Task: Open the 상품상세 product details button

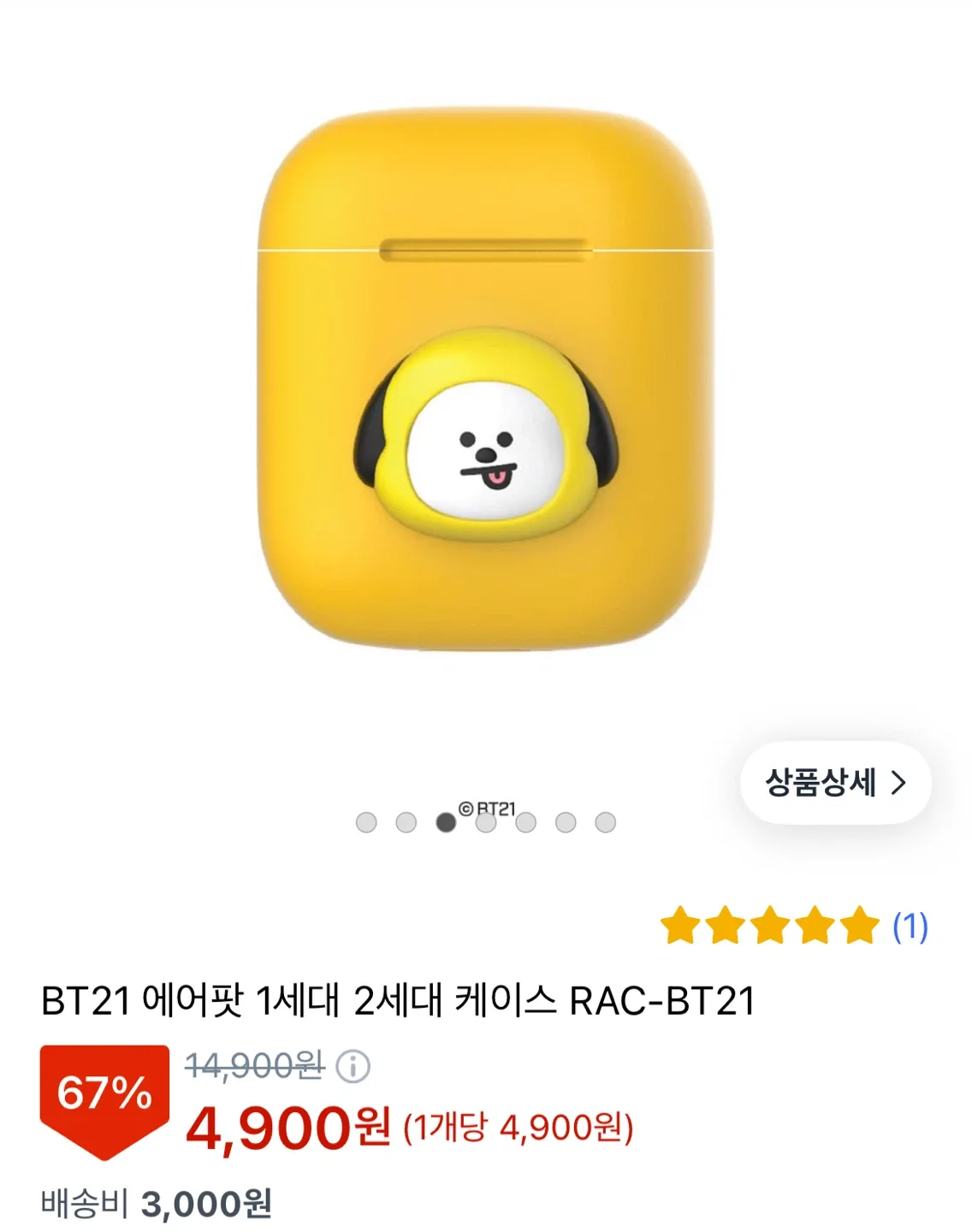Action: pos(835,783)
